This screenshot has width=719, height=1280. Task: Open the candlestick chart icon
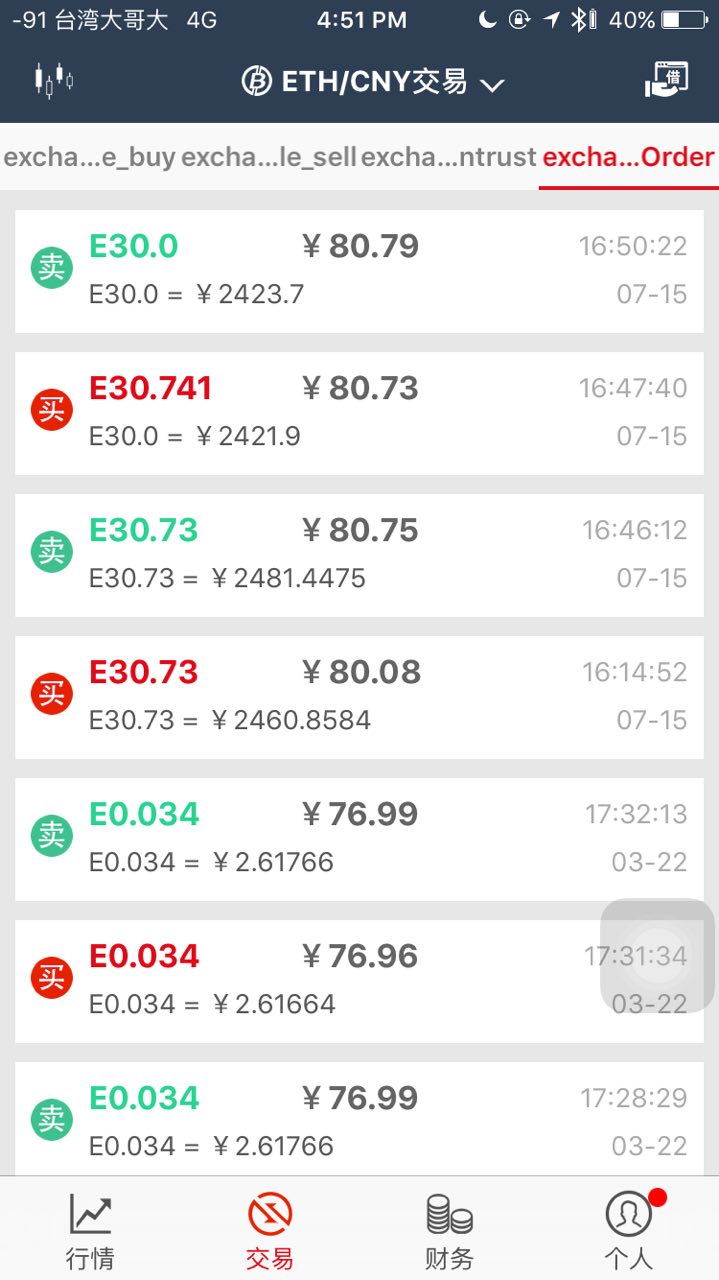coord(54,80)
